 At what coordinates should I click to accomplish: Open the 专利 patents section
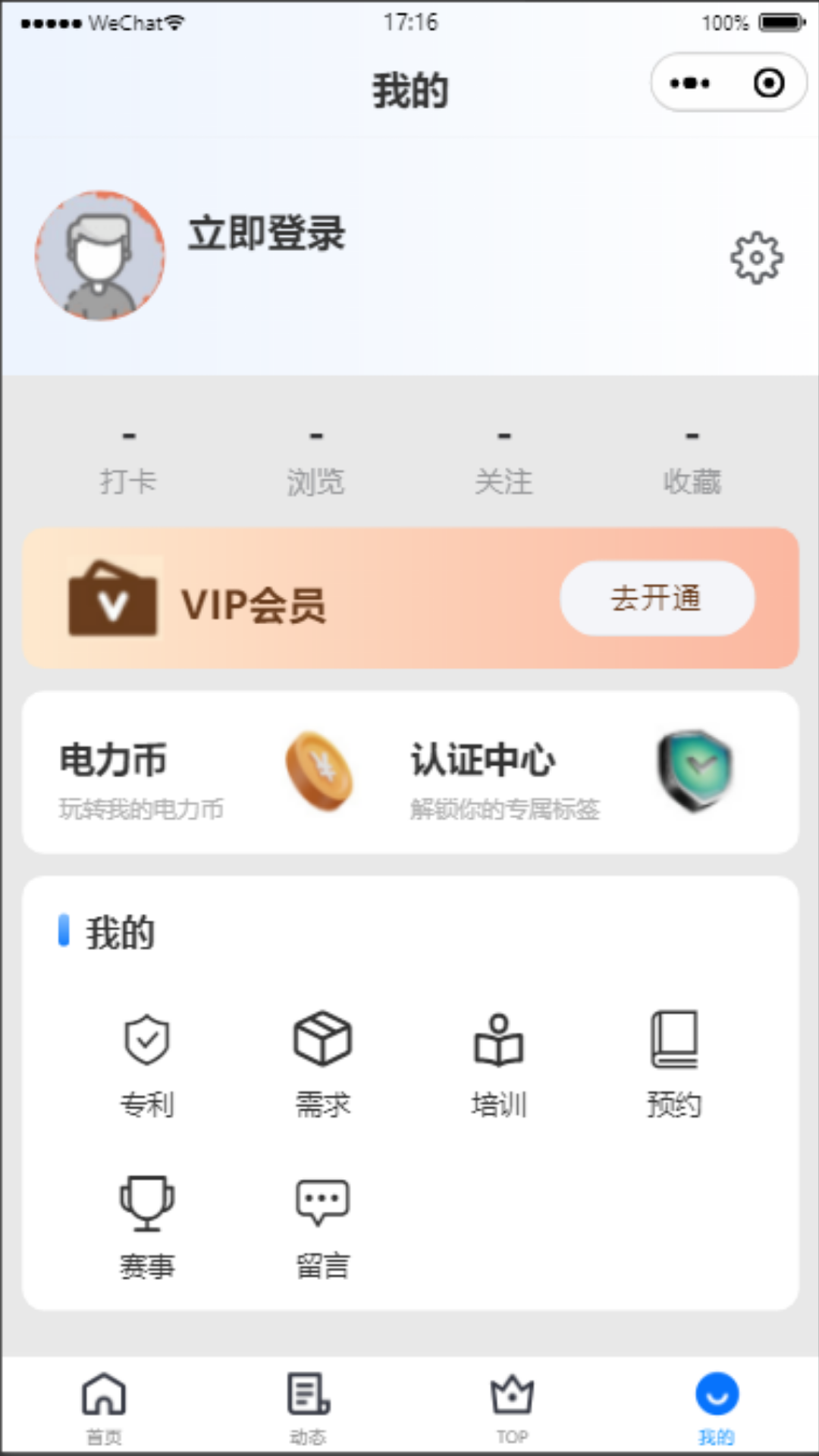coord(147,1063)
